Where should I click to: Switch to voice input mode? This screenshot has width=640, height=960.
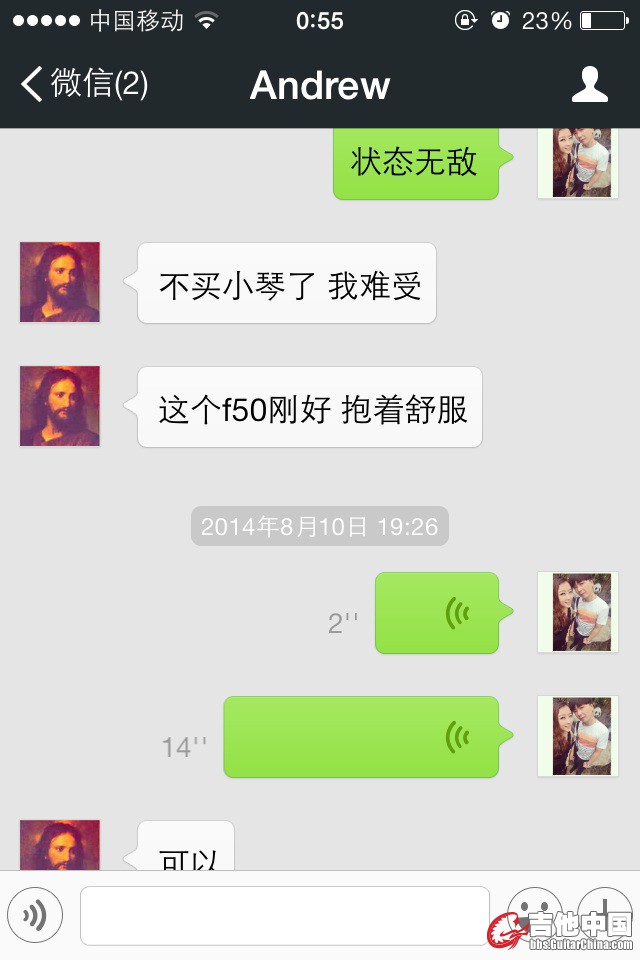click(35, 915)
